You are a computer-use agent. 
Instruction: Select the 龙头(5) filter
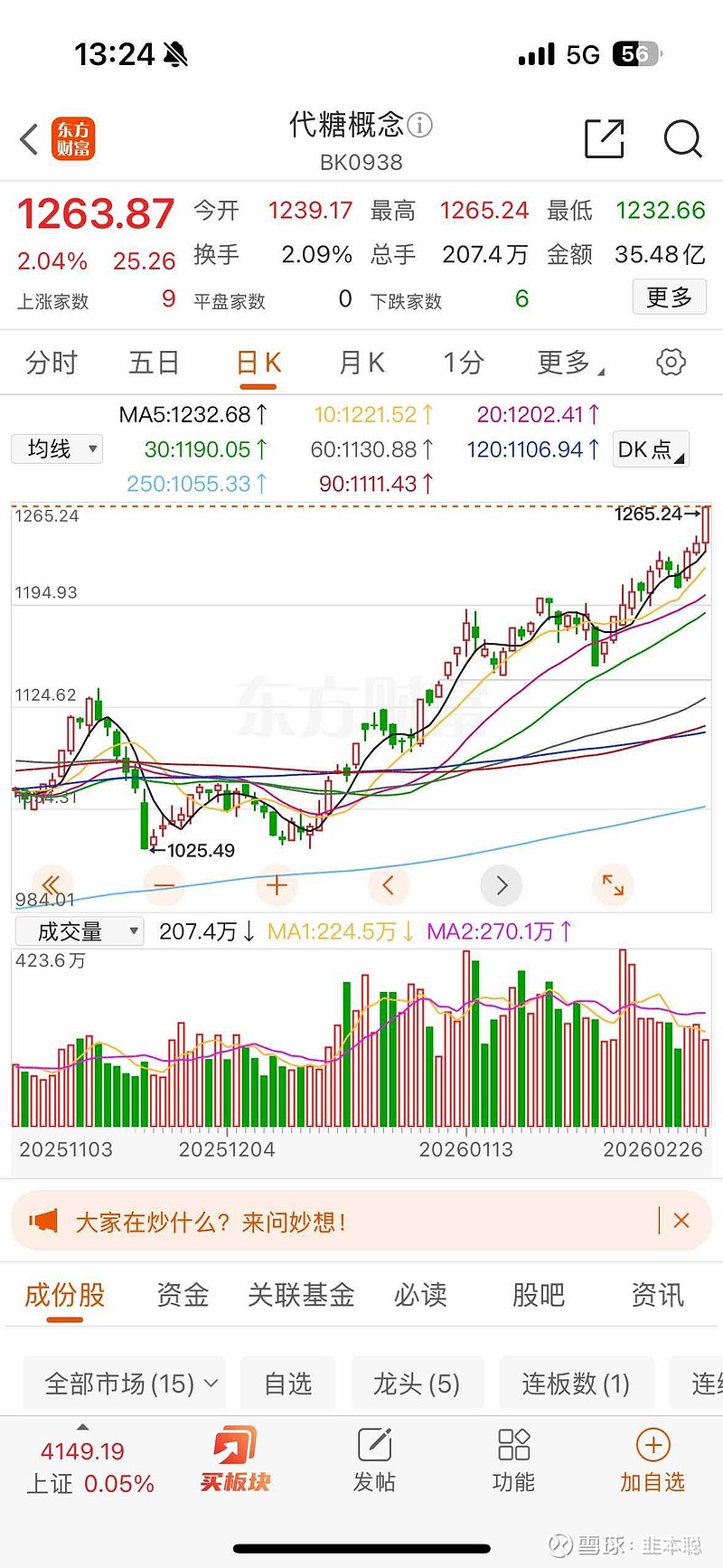coord(418,1384)
